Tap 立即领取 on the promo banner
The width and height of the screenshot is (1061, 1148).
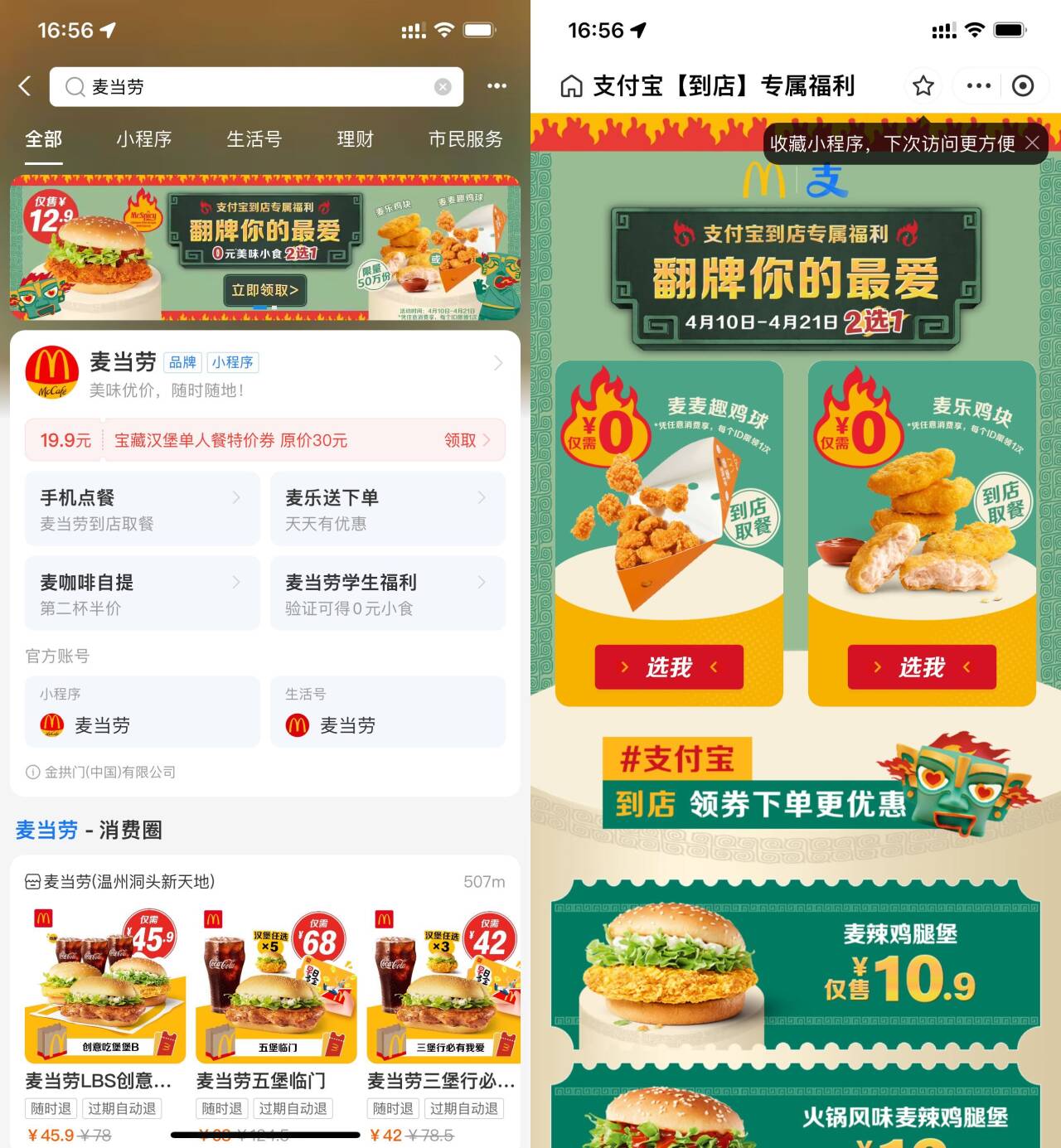pyautogui.click(x=264, y=290)
